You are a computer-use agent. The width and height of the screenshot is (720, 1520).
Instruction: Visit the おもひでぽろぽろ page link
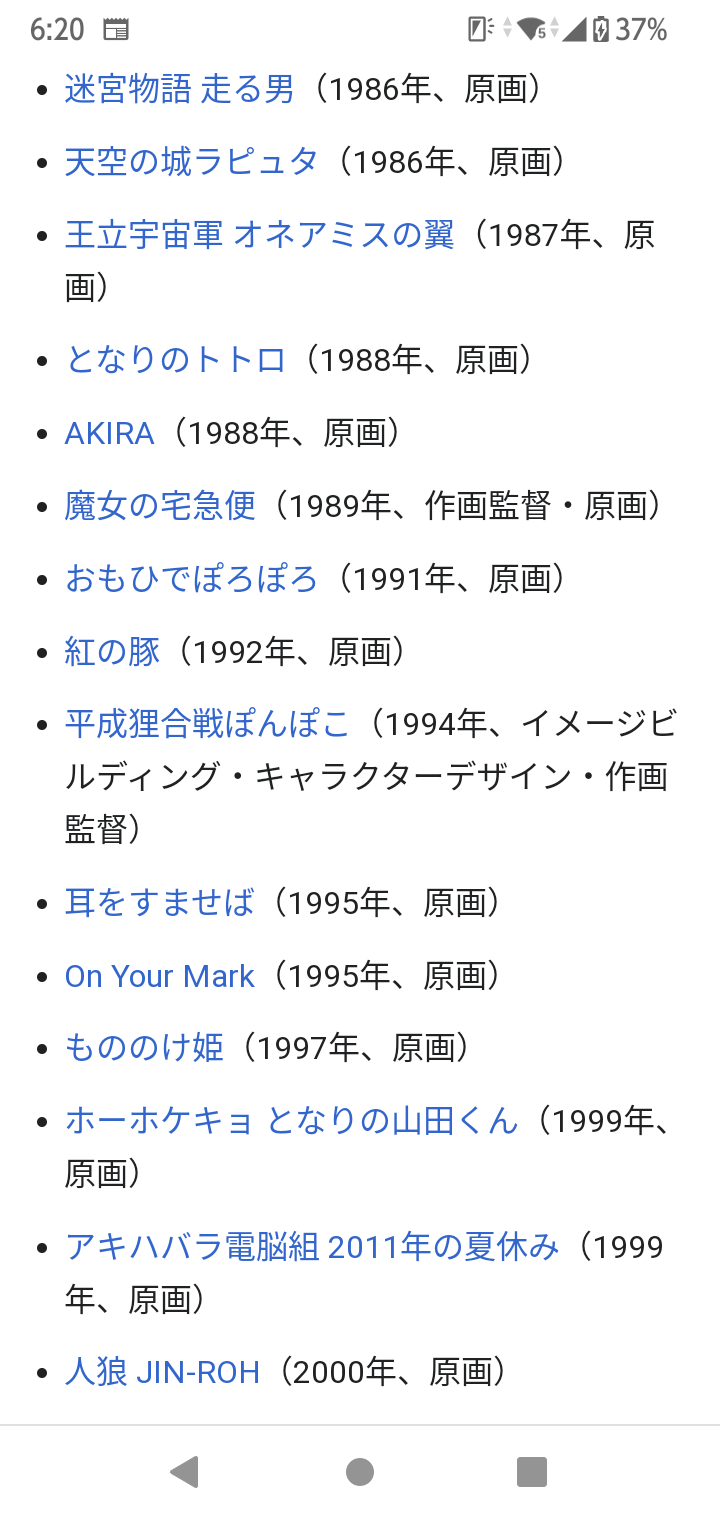click(192, 579)
